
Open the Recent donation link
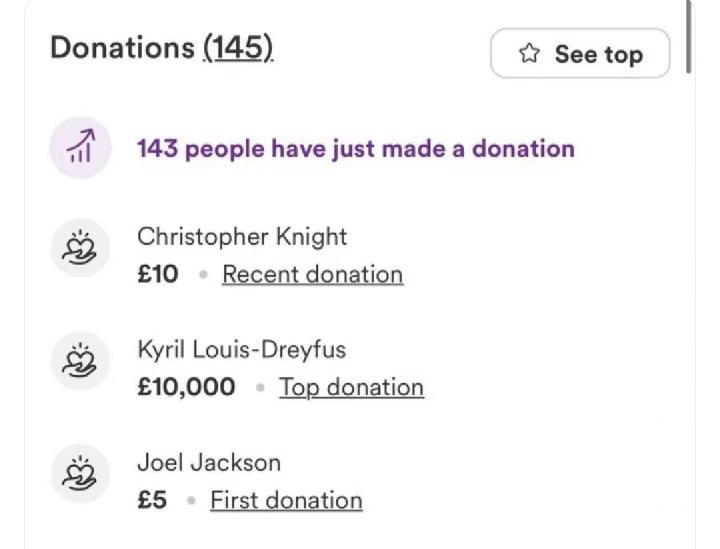point(312,274)
